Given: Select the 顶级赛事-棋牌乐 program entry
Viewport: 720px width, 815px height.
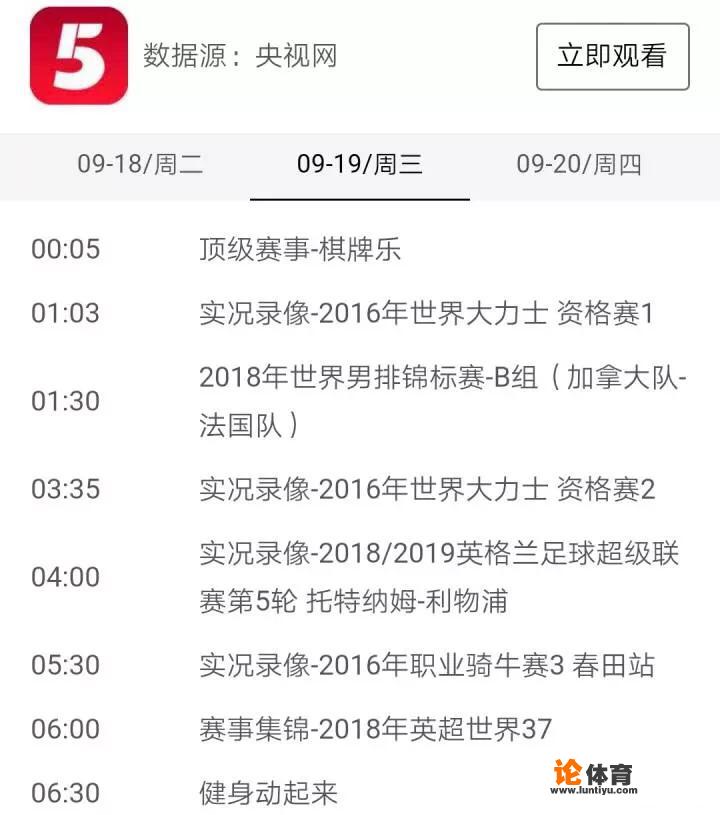Looking at the screenshot, I should (x=300, y=252).
